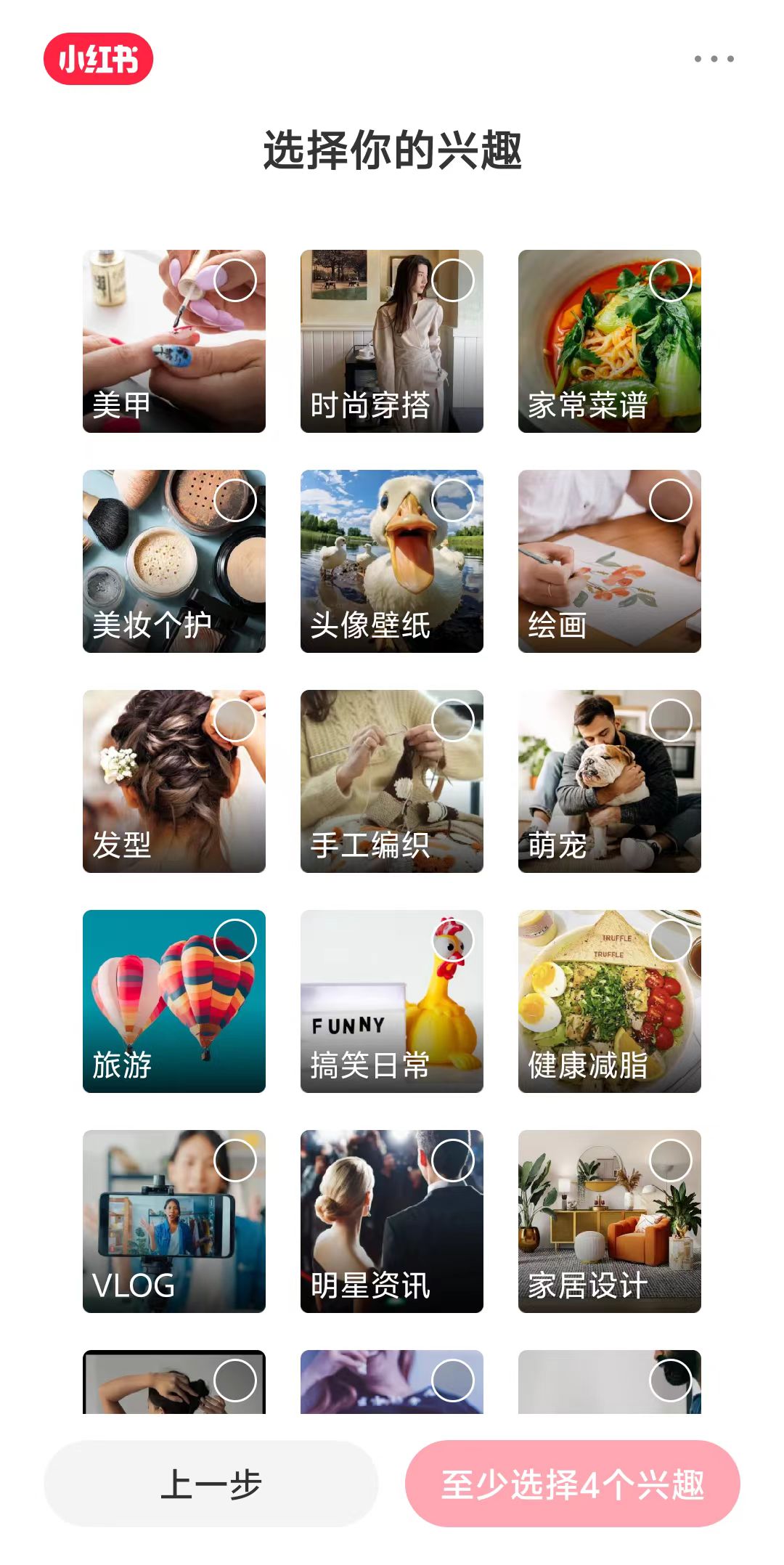This screenshot has height=1565, width=784.
Task: Select the 发型 interest tile
Action: pos(174,781)
